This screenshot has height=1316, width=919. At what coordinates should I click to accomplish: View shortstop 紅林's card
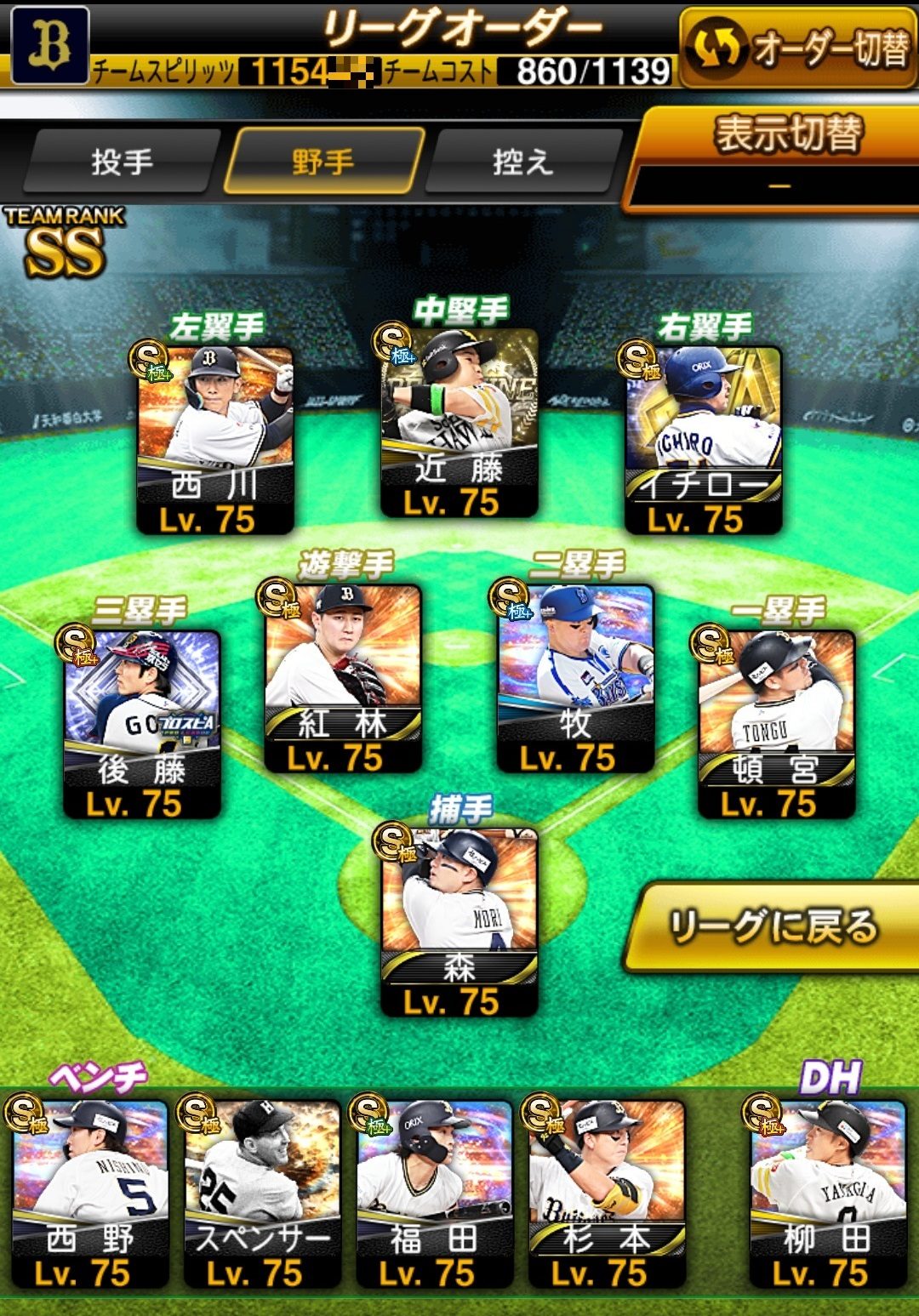pos(343,678)
